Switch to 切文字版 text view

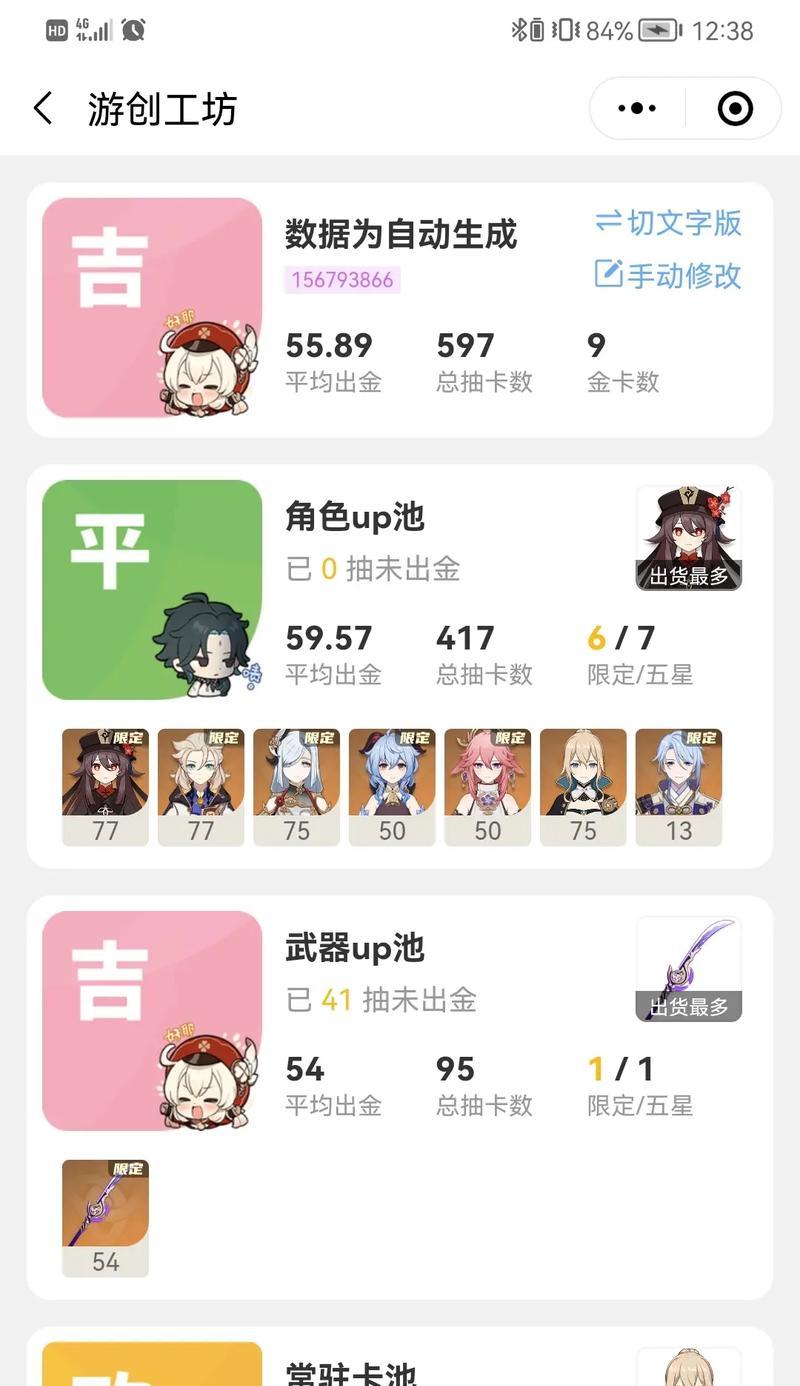(x=668, y=222)
